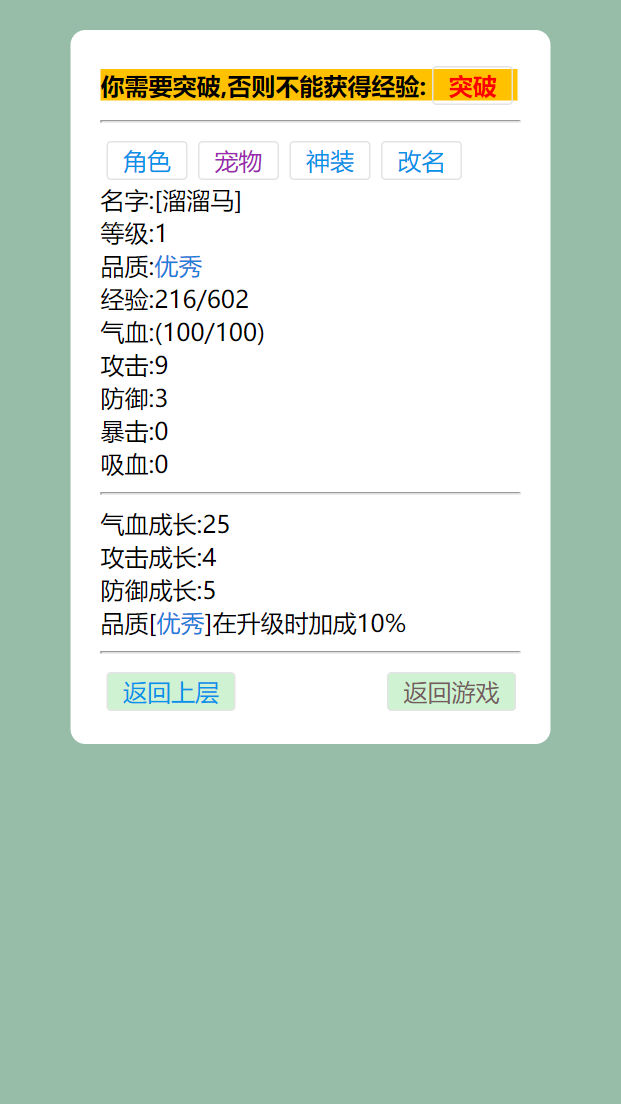Screen dimensions: 621x1104
Task: Return to the game via 返回游戏
Action: tap(451, 692)
